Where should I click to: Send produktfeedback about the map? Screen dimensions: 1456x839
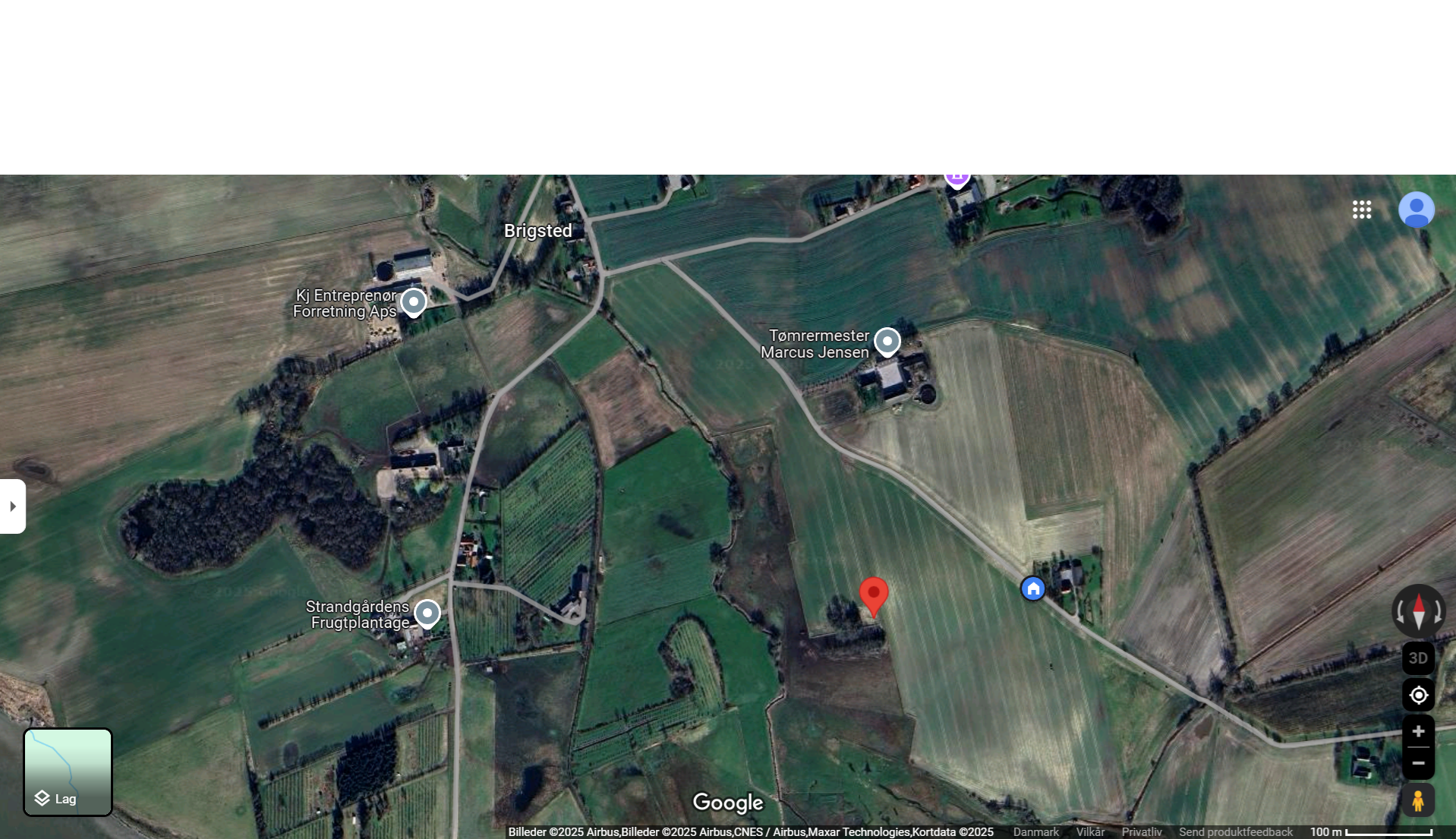coord(1235,832)
